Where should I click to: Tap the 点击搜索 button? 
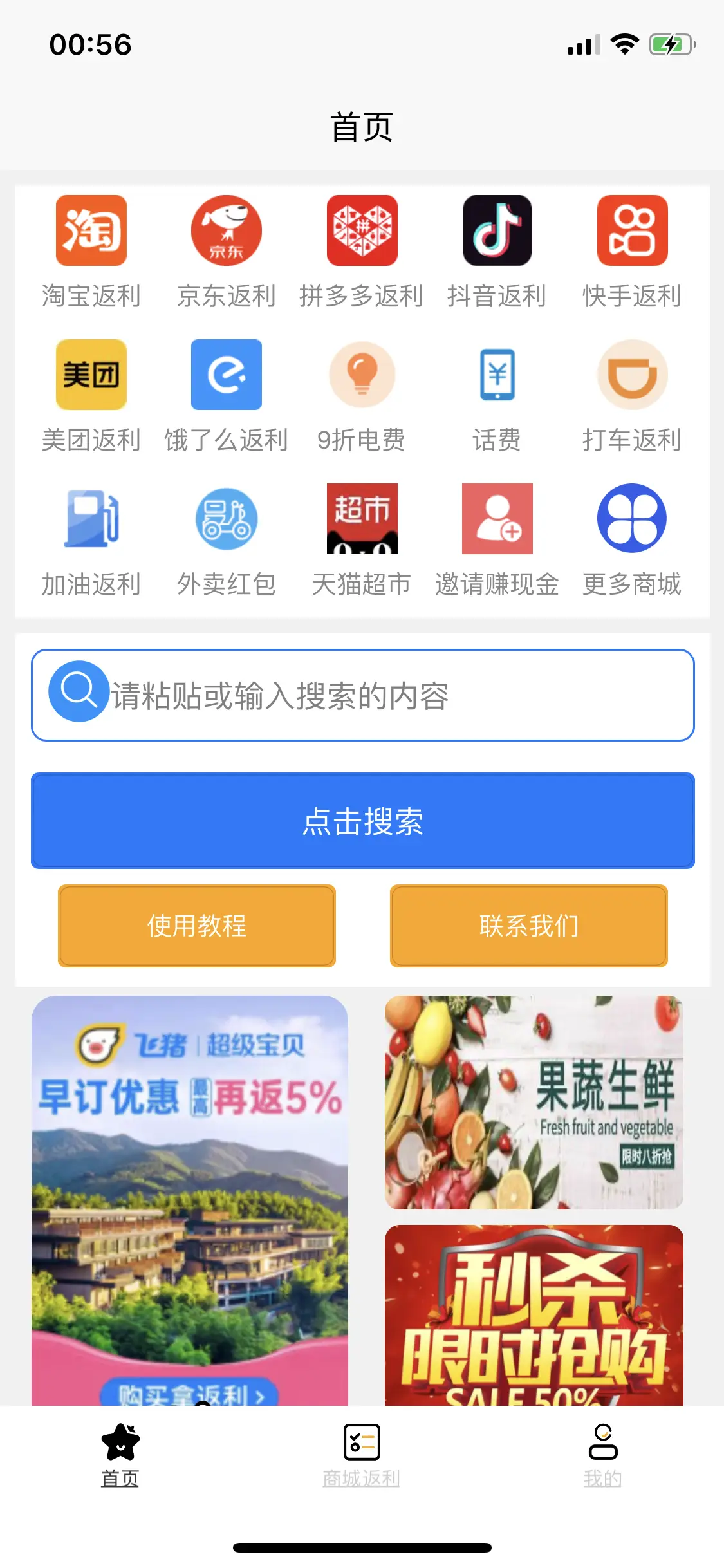(x=362, y=821)
